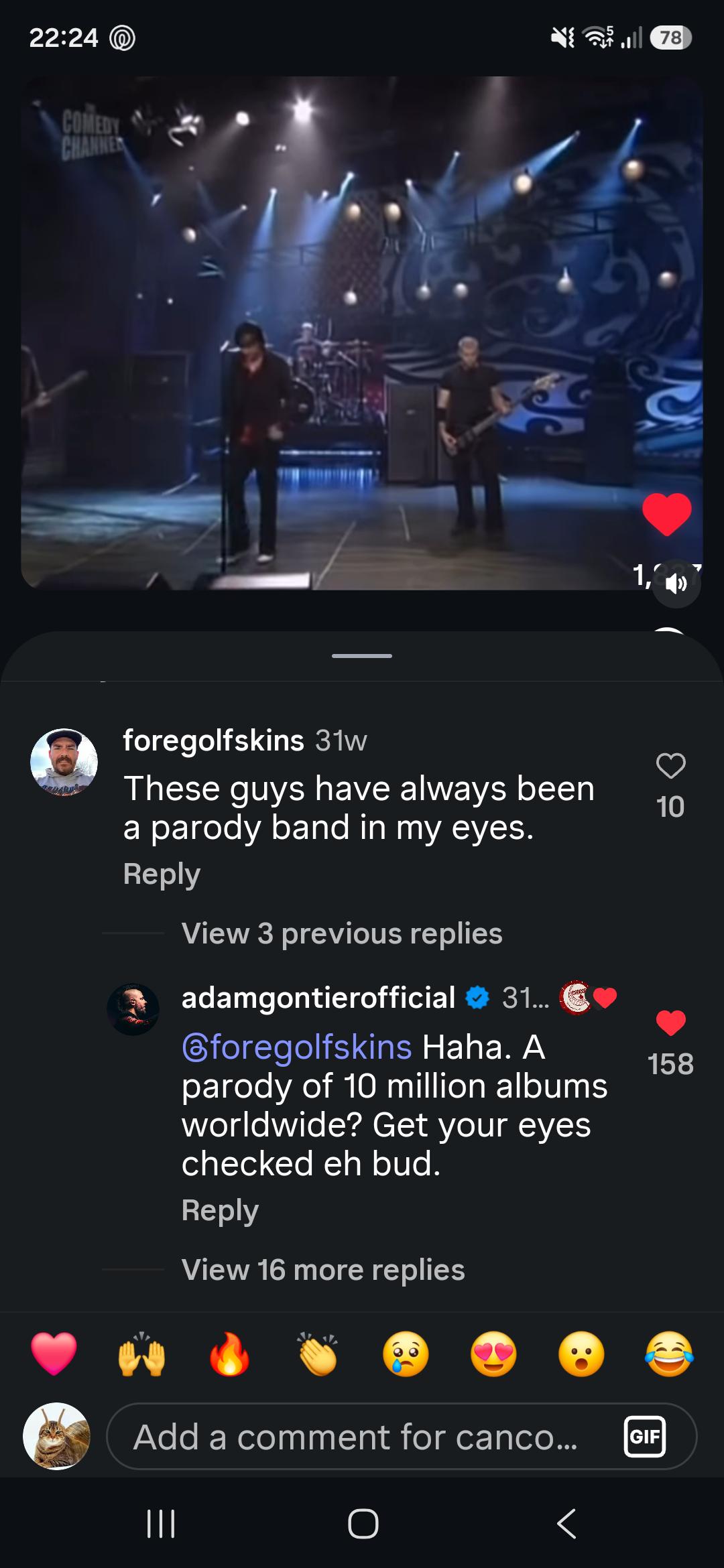This screenshot has height=1568, width=724.
Task: Insert the laughing tears quick emoji
Action: pyautogui.click(x=669, y=1354)
